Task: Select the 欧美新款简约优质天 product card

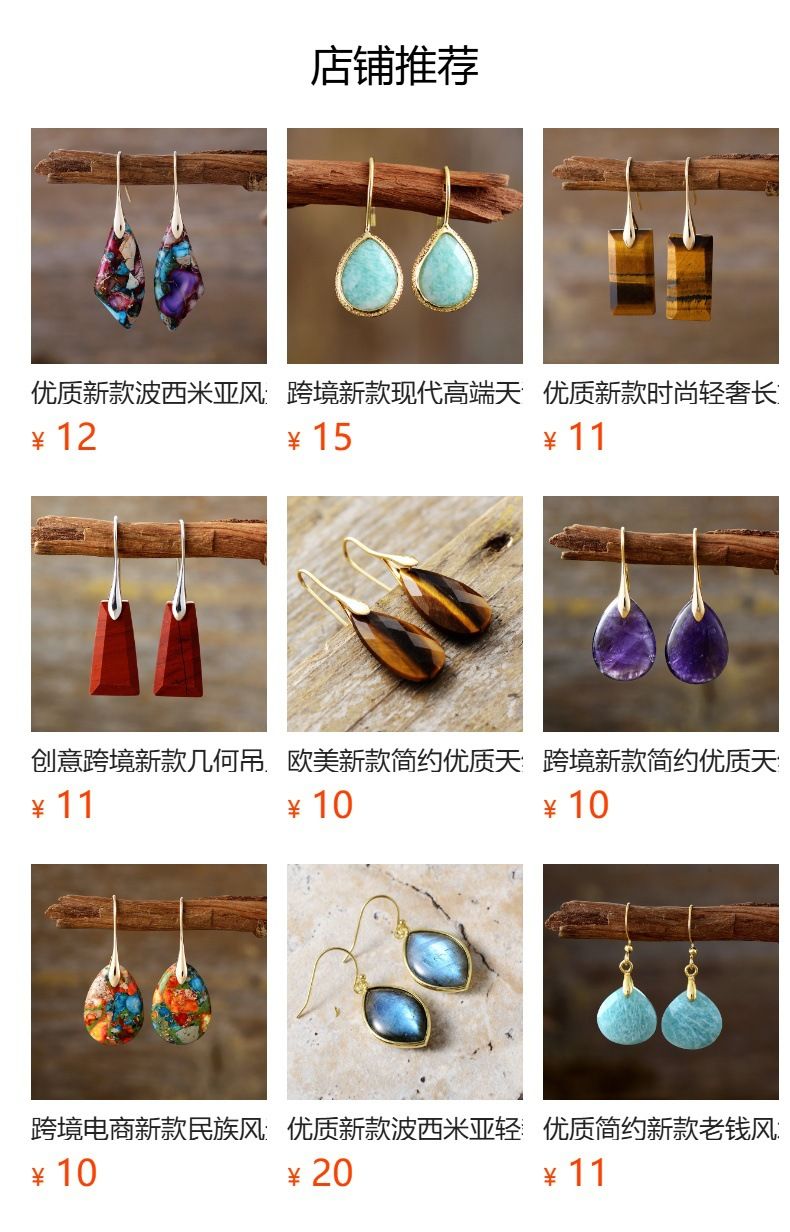Action: point(405,660)
